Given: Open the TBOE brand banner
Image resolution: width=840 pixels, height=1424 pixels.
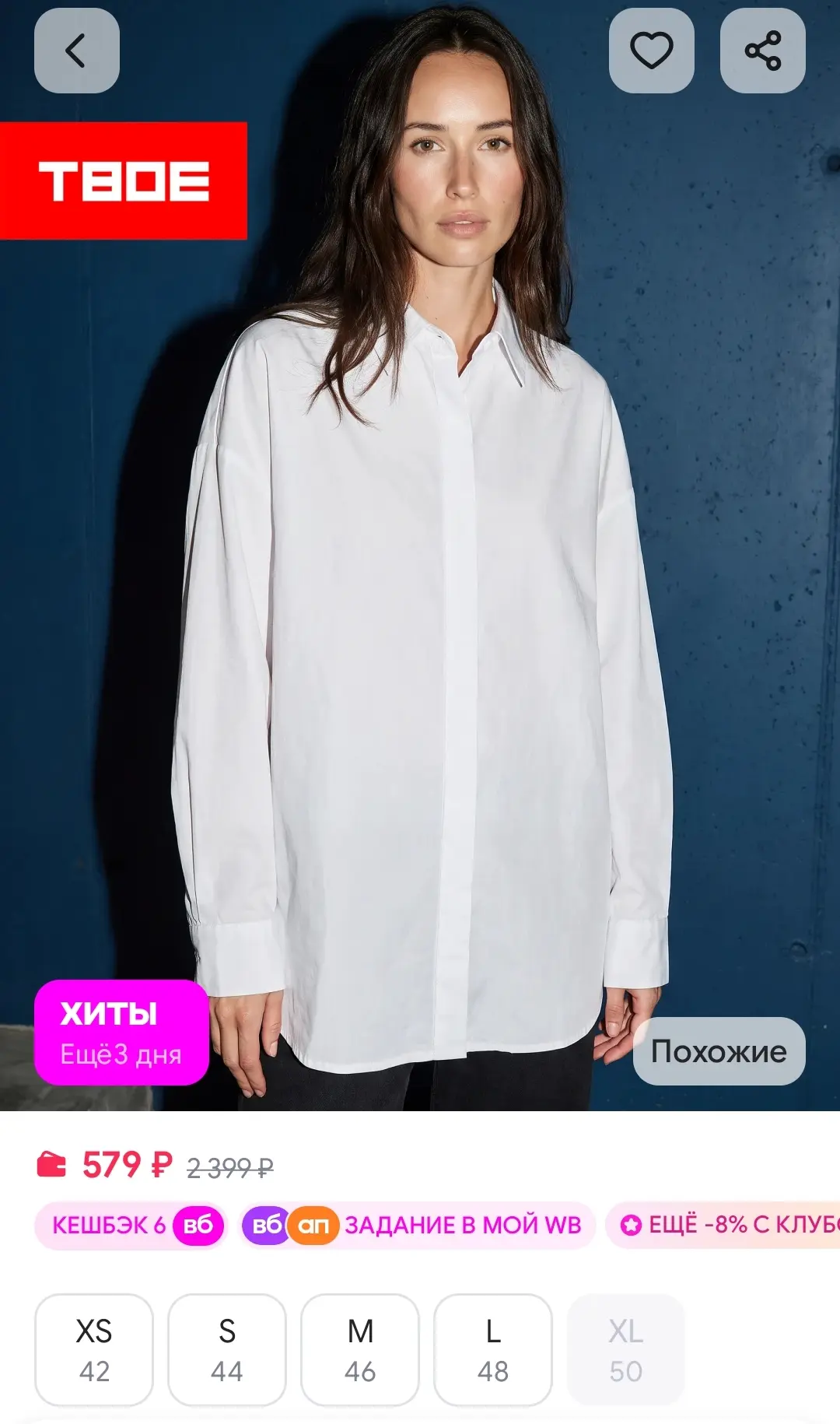Looking at the screenshot, I should point(124,181).
